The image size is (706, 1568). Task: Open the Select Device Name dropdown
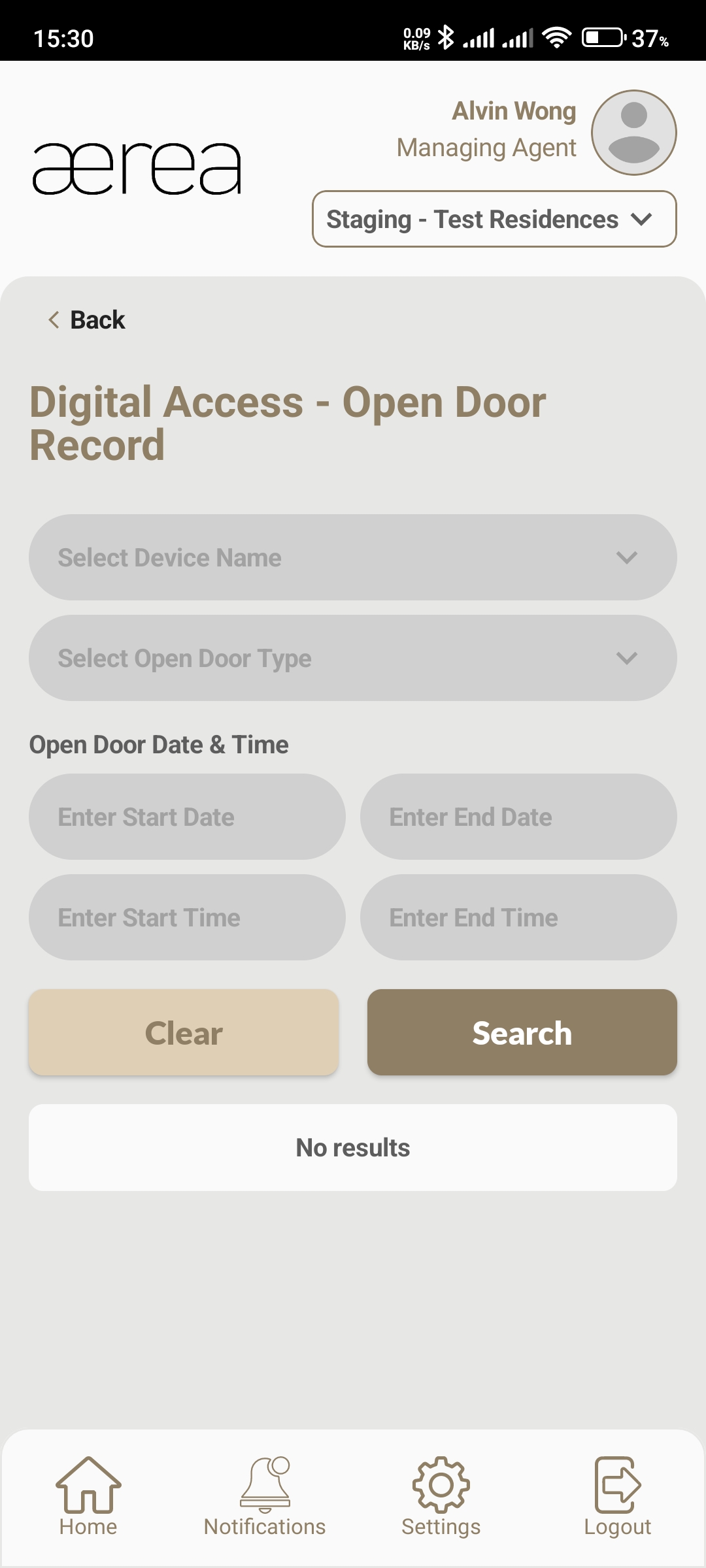pyautogui.click(x=352, y=557)
